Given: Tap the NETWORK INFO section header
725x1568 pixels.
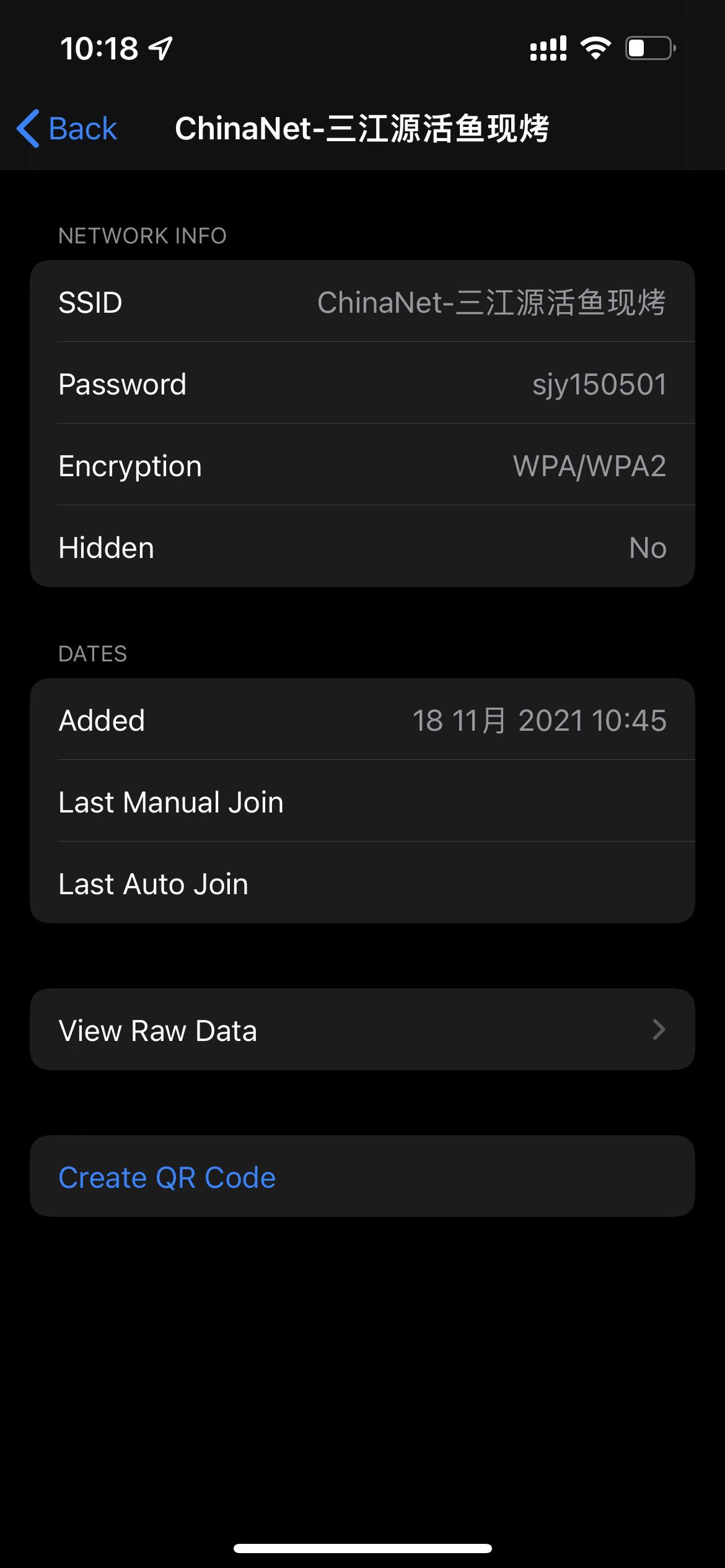Looking at the screenshot, I should coord(142,235).
